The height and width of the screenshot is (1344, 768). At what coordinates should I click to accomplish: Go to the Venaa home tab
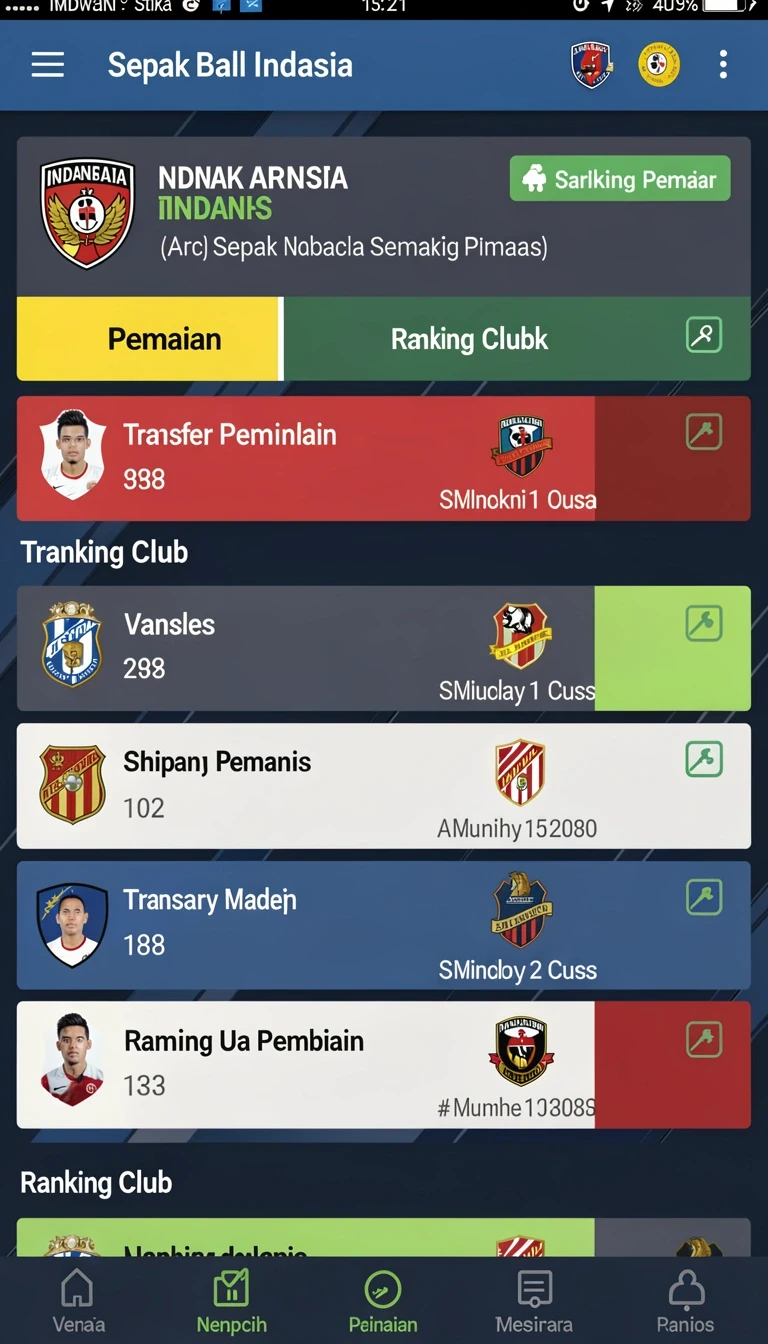pos(78,1302)
